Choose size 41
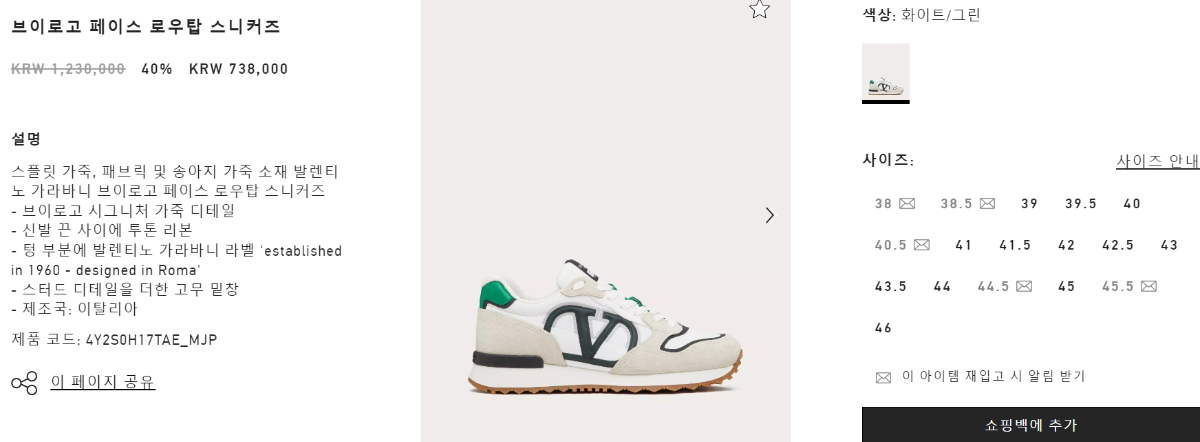 [963, 245]
